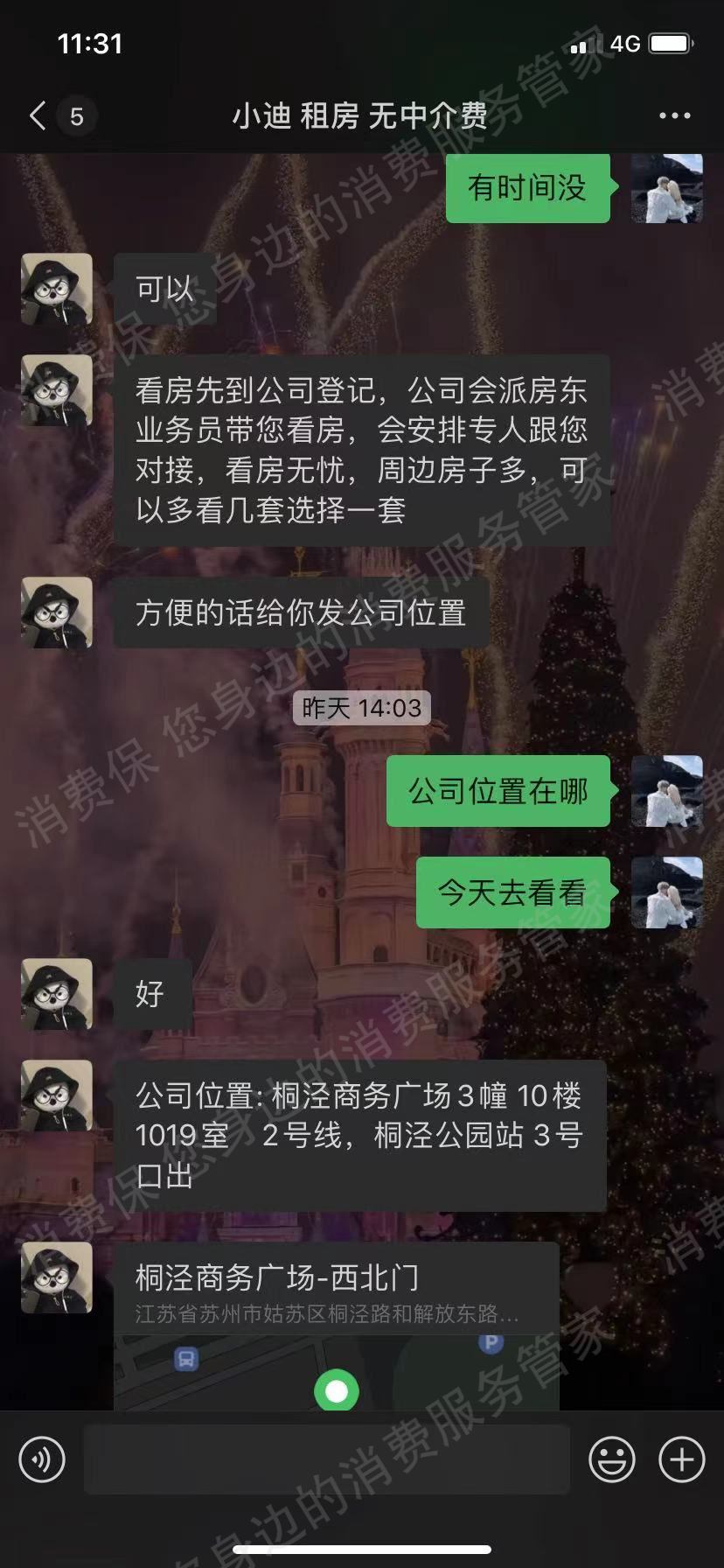
Task: Tap my avatar beside 公司位置在哪
Action: 666,791
